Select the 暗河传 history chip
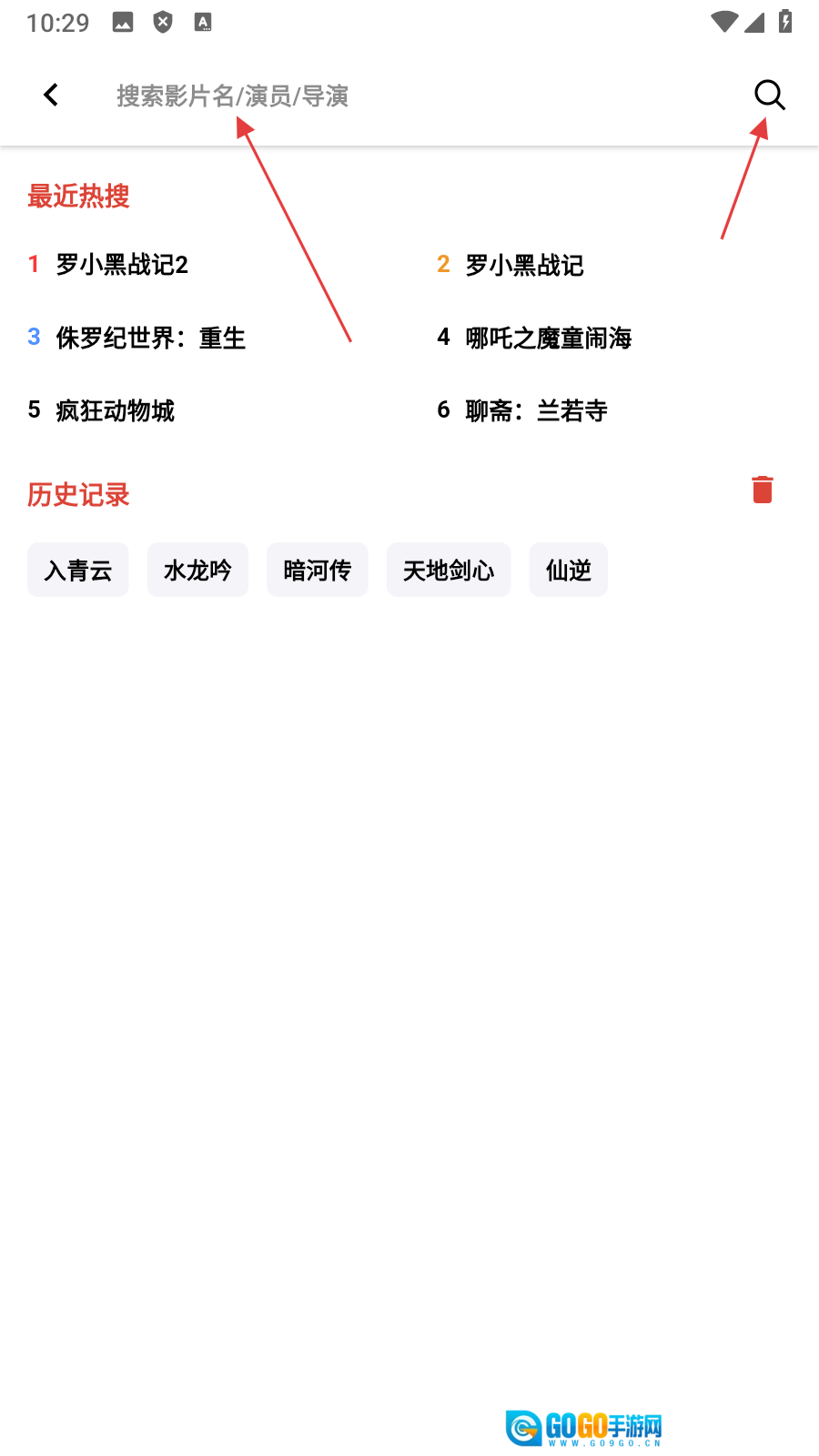 point(318,571)
